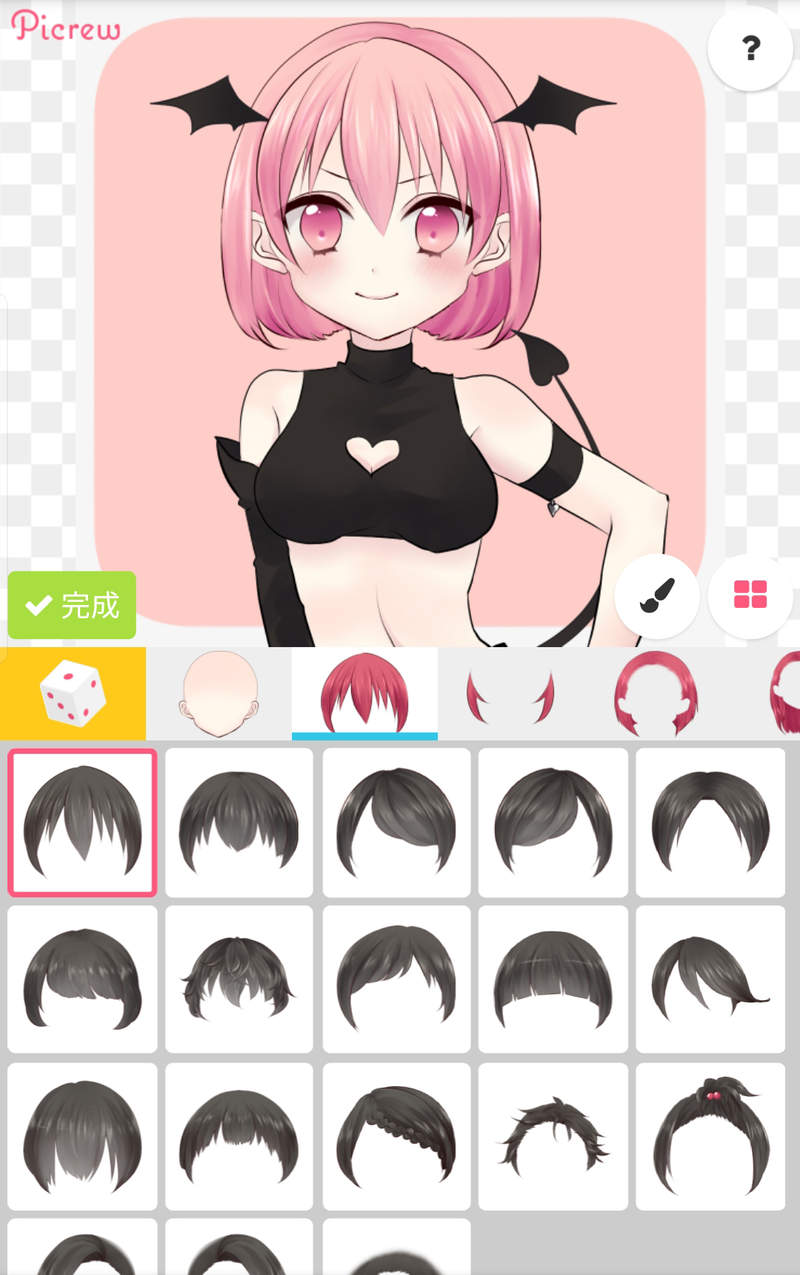800x1275 pixels.
Task: Pick the hairstyle with pink bobble topknot
Action: pyautogui.click(x=710, y=1136)
